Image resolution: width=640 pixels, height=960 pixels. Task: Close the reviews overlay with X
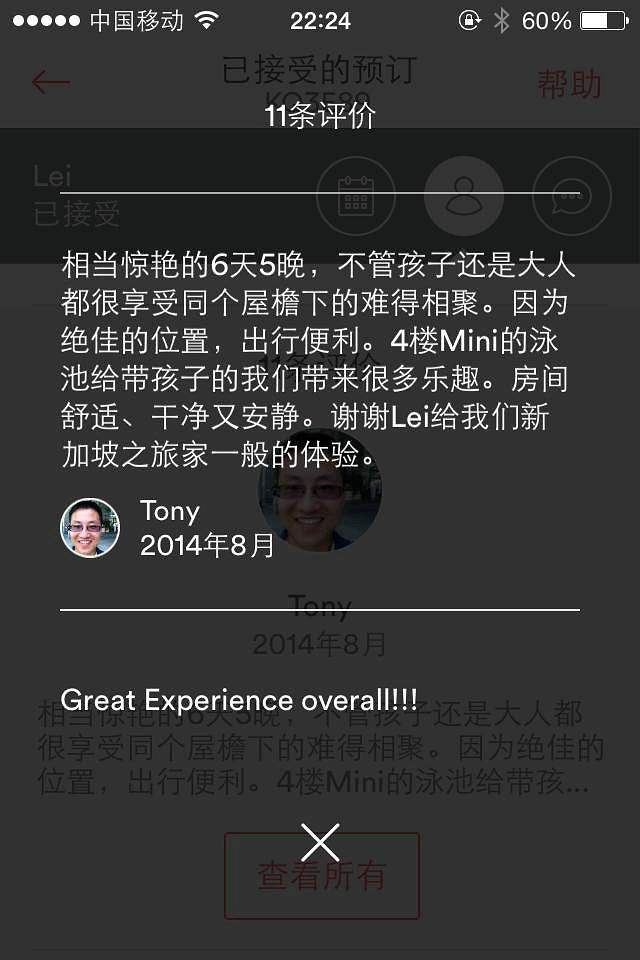pyautogui.click(x=320, y=842)
